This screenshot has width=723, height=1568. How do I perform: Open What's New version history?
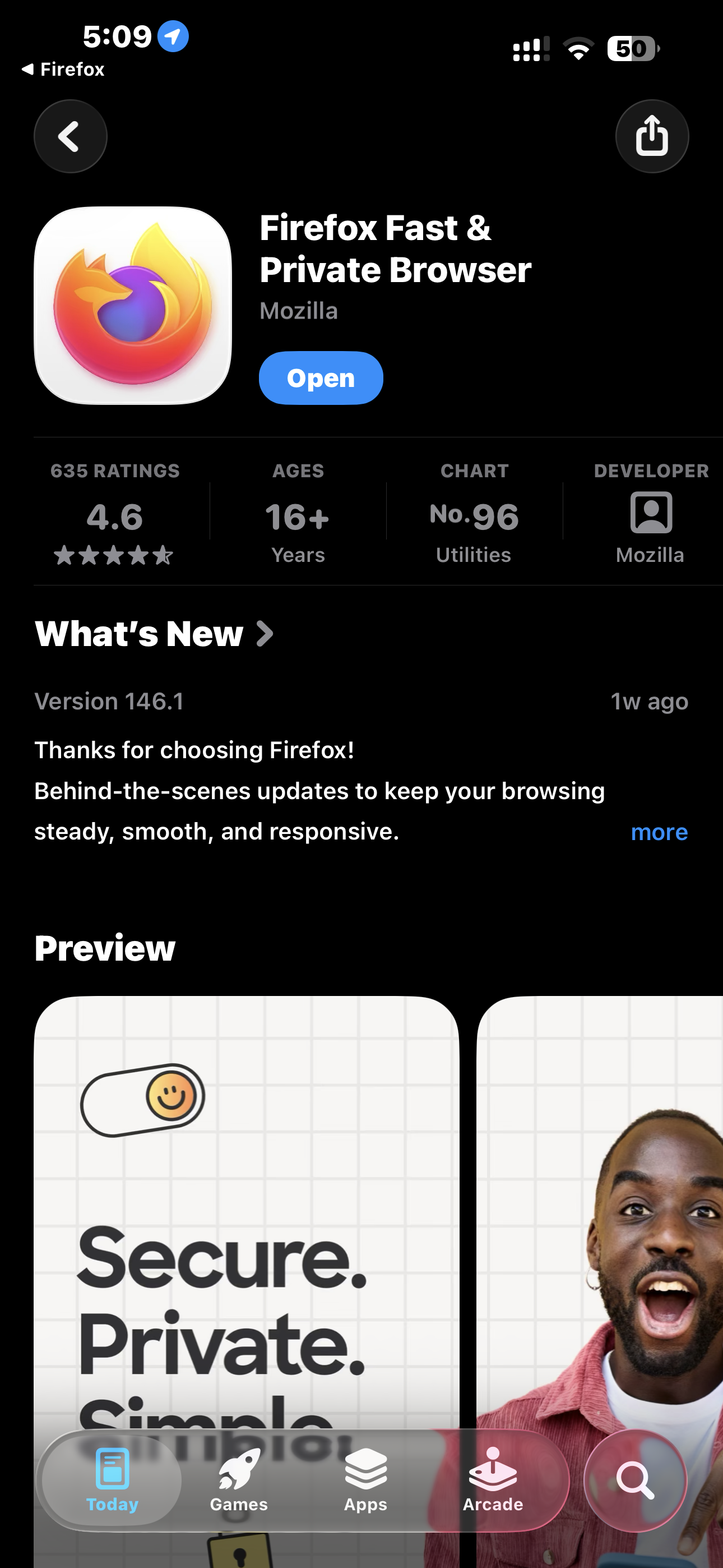(x=155, y=634)
